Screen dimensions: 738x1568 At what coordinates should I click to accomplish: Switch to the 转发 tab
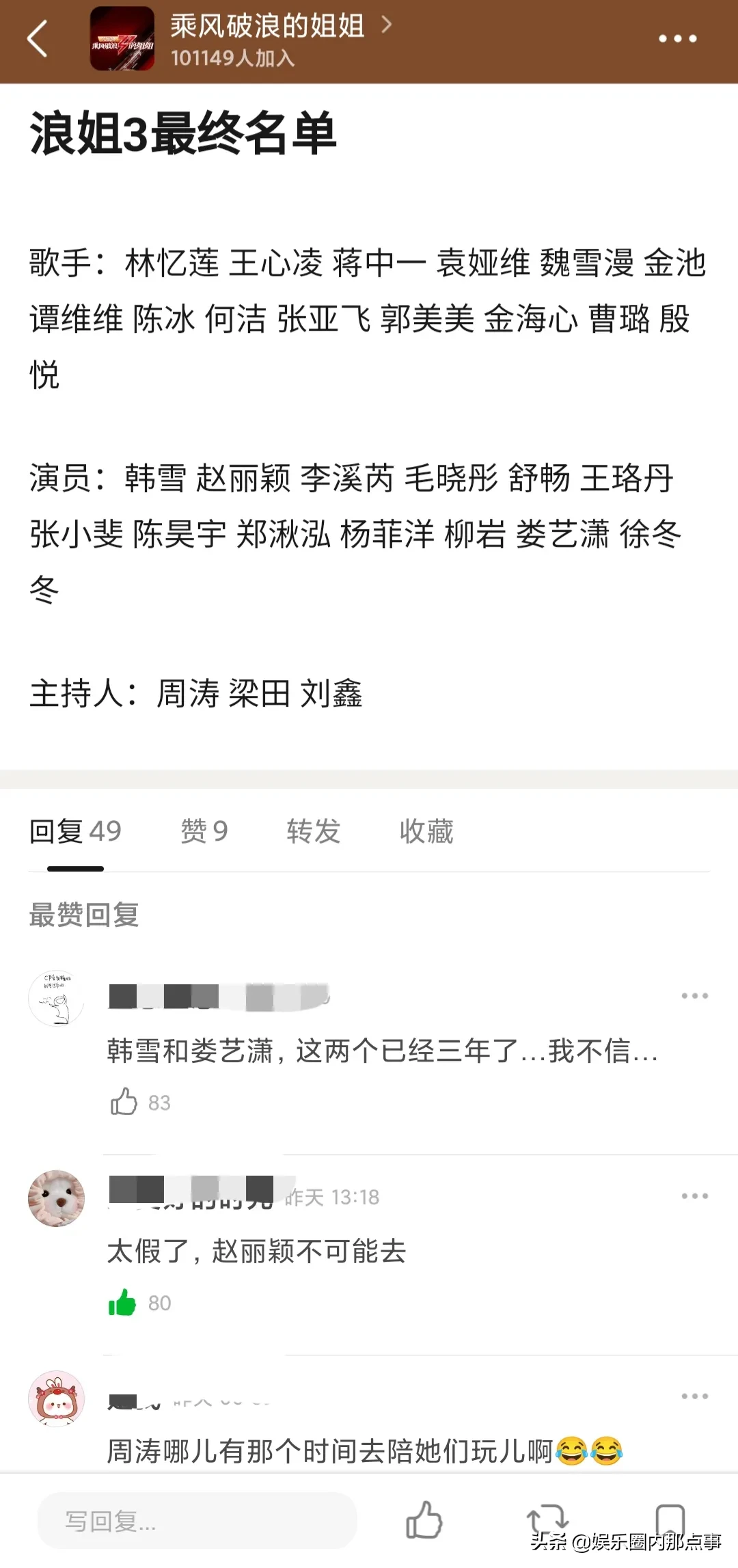tap(314, 831)
